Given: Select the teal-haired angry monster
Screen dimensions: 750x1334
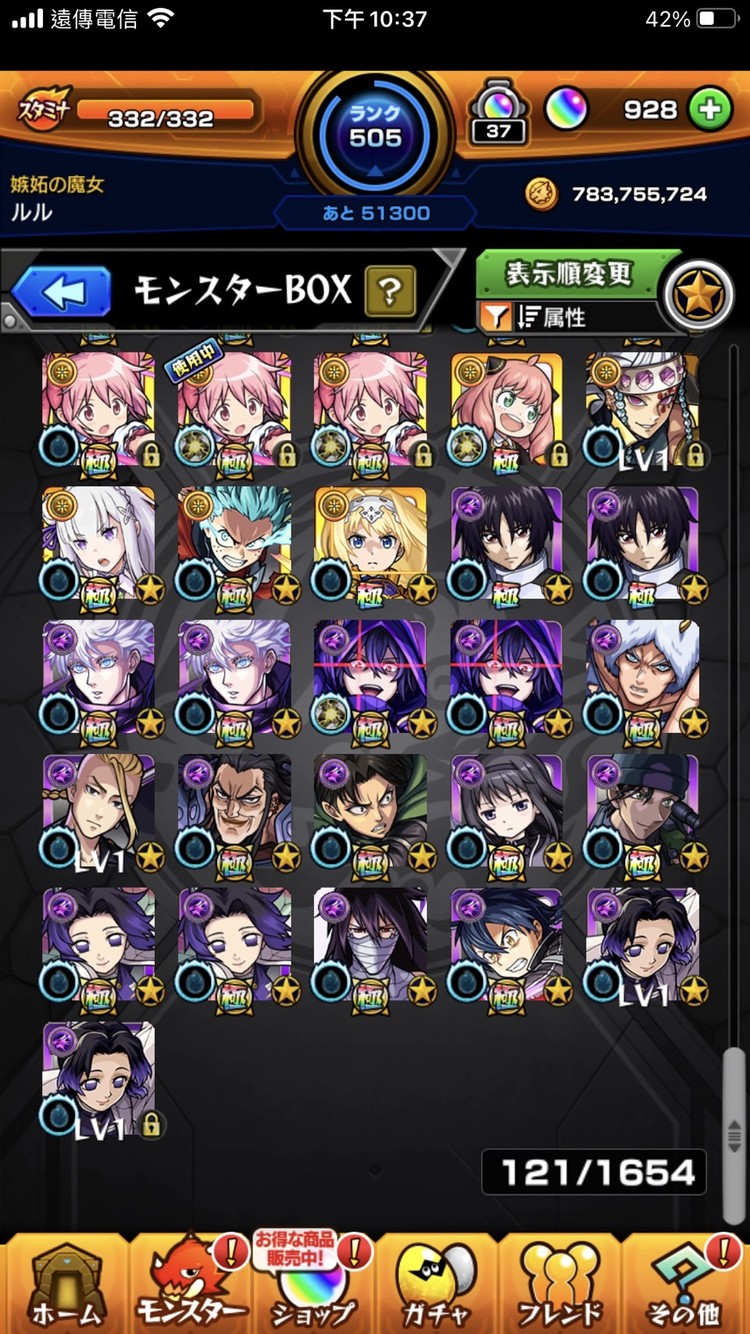Looking at the screenshot, I should click(x=235, y=543).
